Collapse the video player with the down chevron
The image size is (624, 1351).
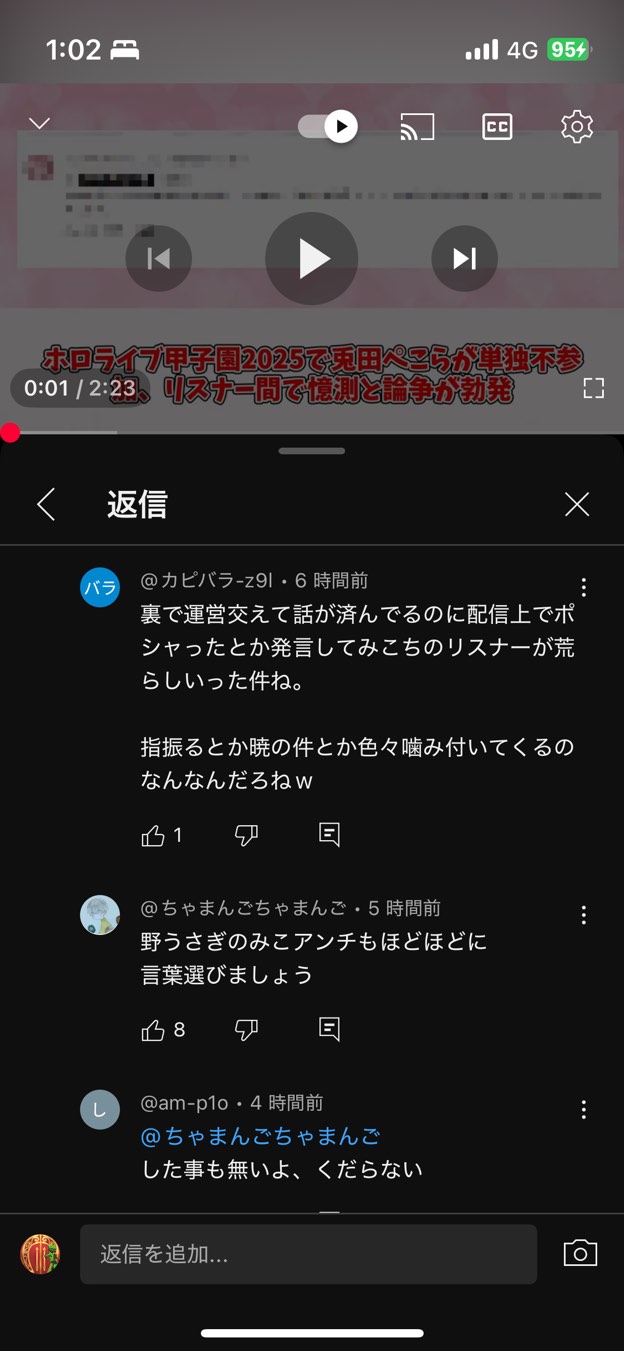(x=39, y=124)
